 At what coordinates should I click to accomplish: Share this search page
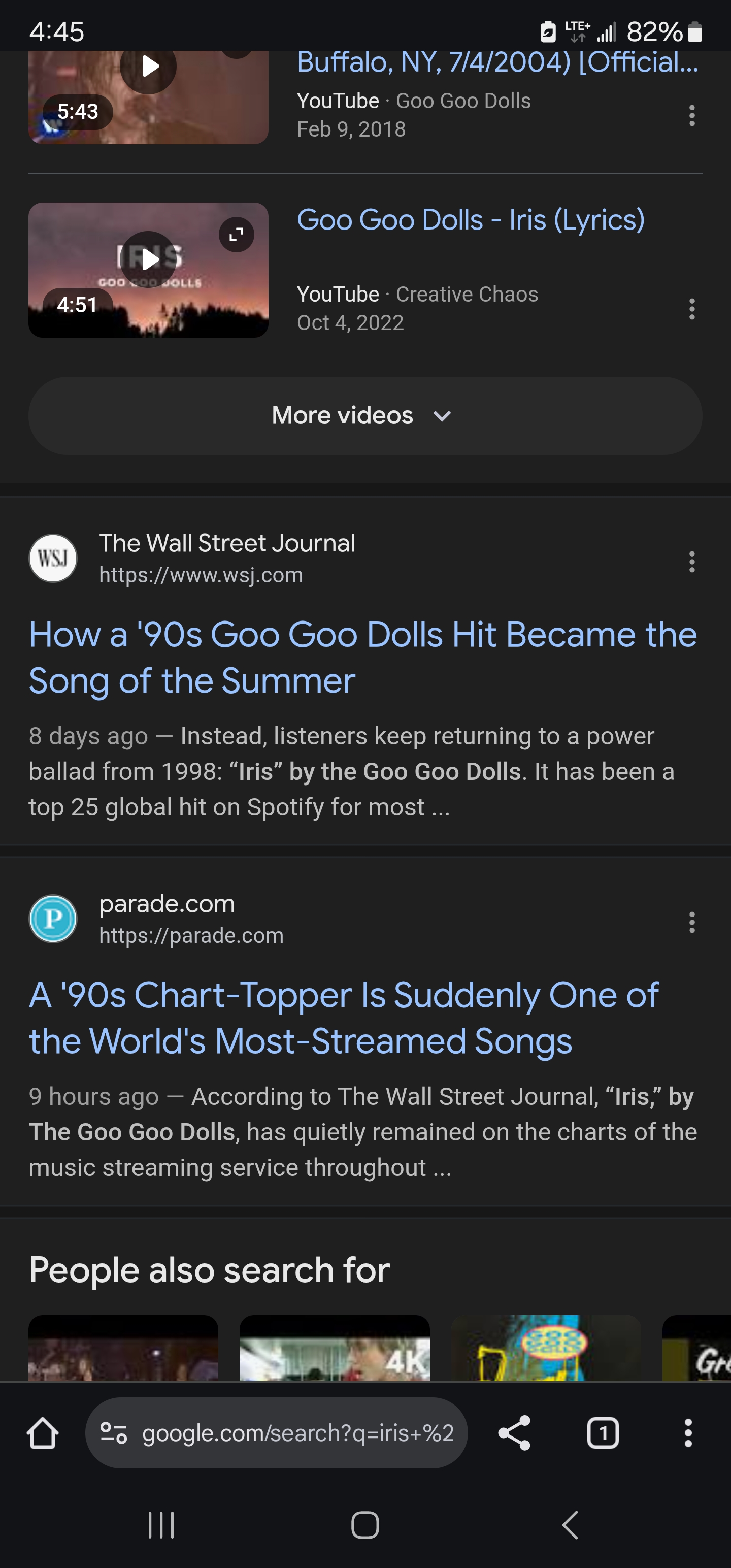[514, 1433]
